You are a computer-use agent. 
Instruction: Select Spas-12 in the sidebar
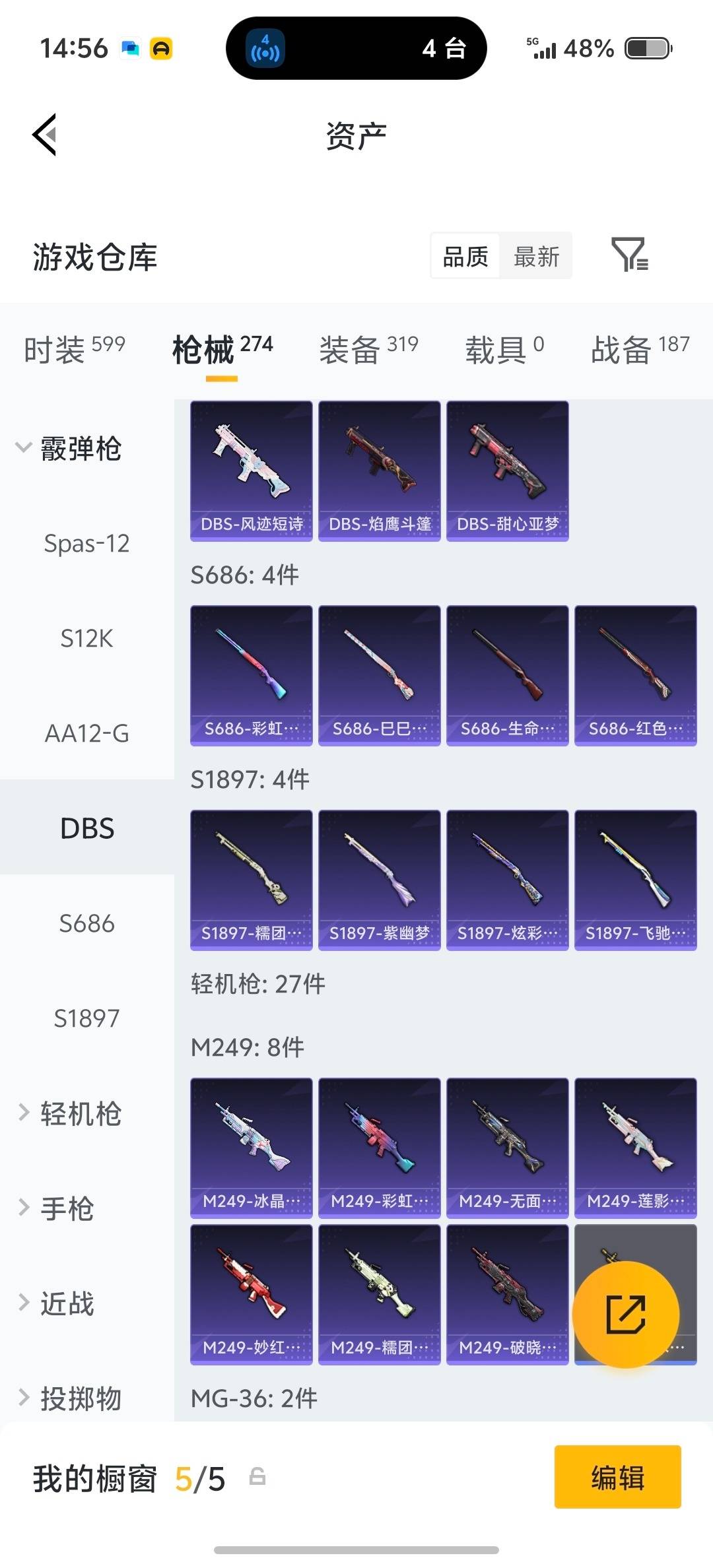tap(86, 544)
